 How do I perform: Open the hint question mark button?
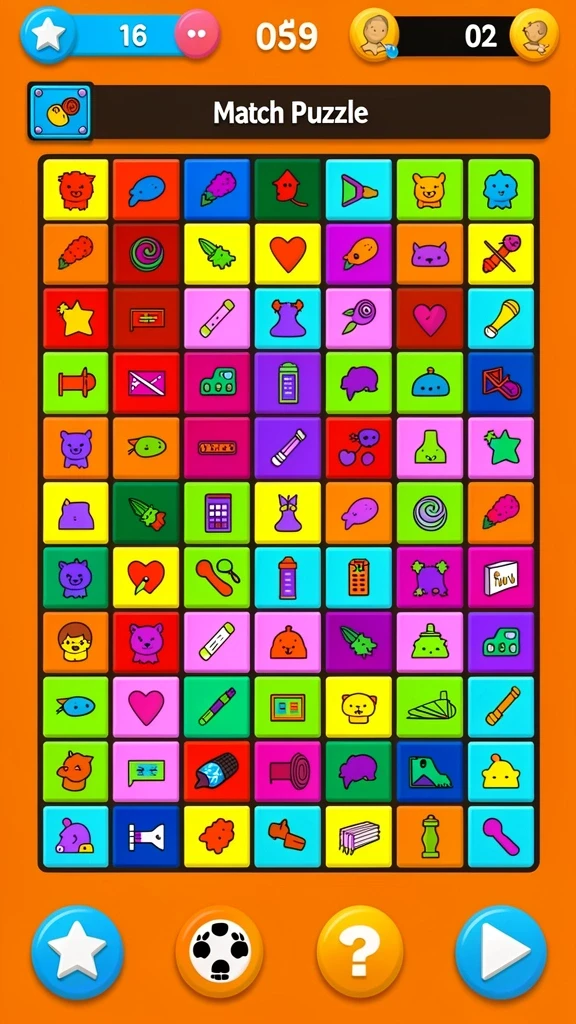[359, 952]
